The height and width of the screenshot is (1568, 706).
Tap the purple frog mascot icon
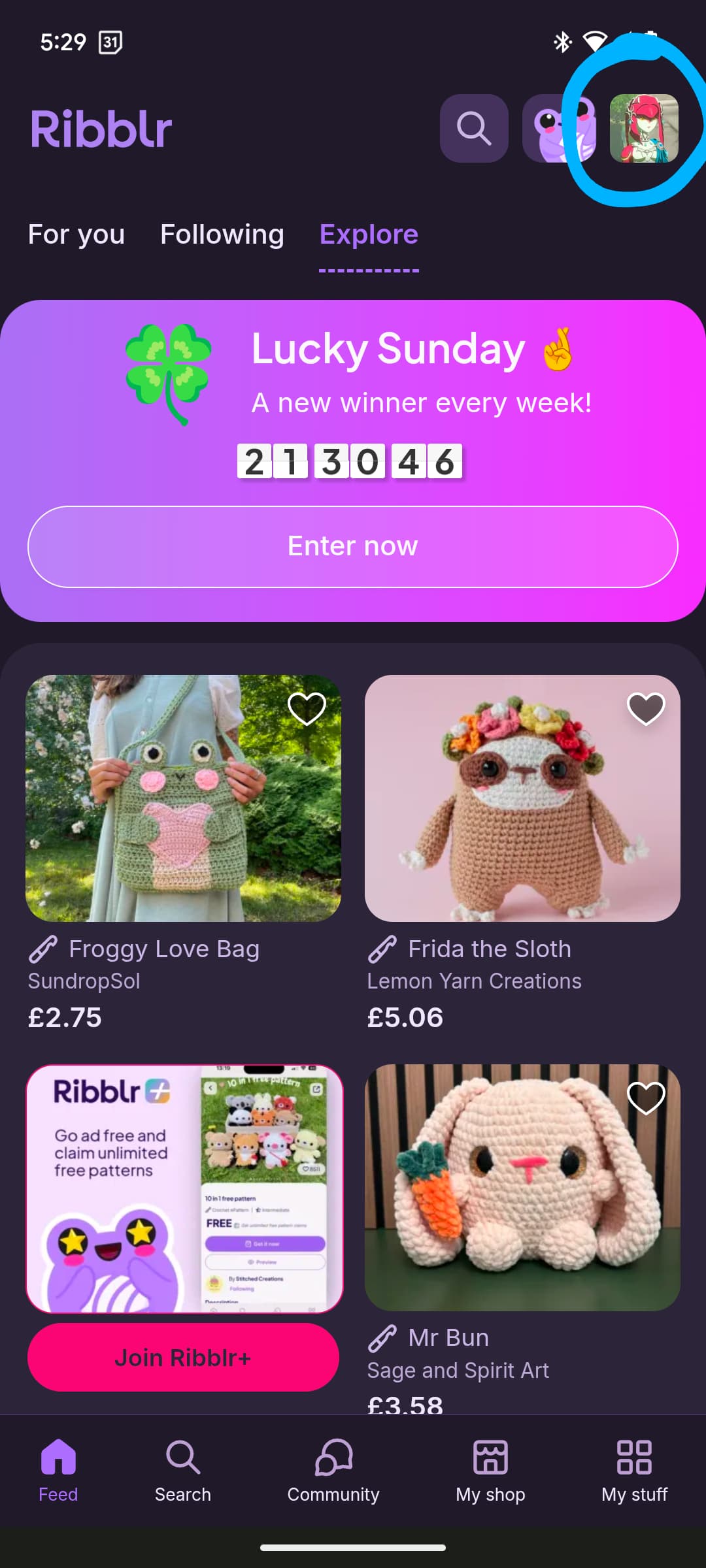coord(560,128)
